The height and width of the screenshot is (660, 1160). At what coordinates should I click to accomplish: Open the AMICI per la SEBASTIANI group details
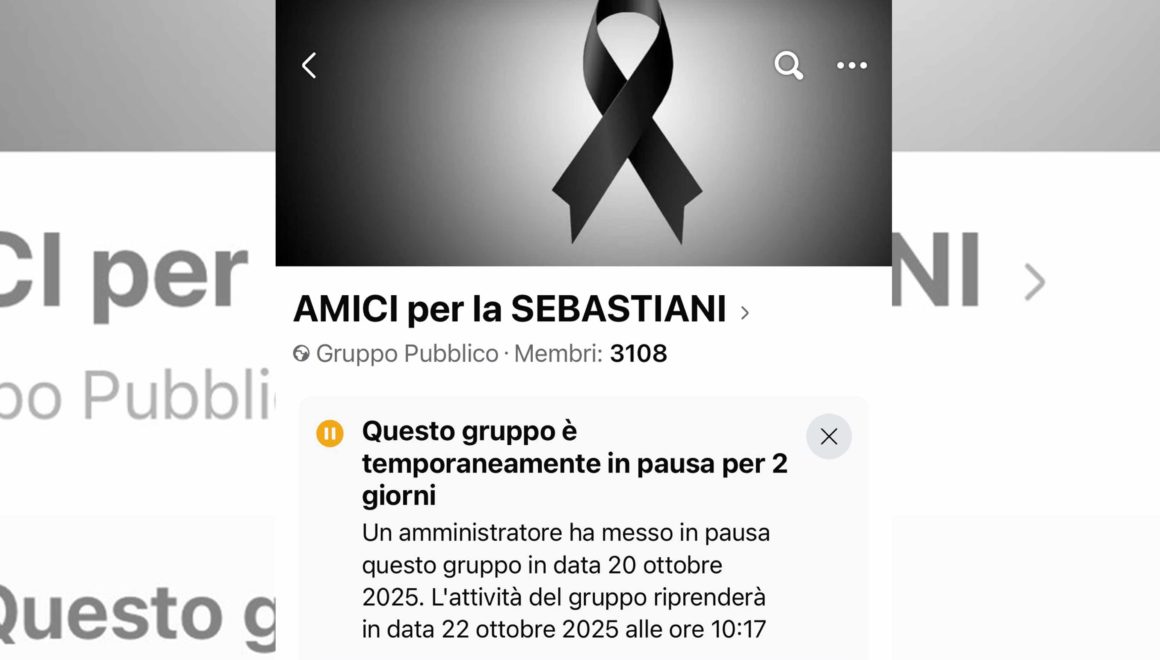pyautogui.click(x=520, y=311)
